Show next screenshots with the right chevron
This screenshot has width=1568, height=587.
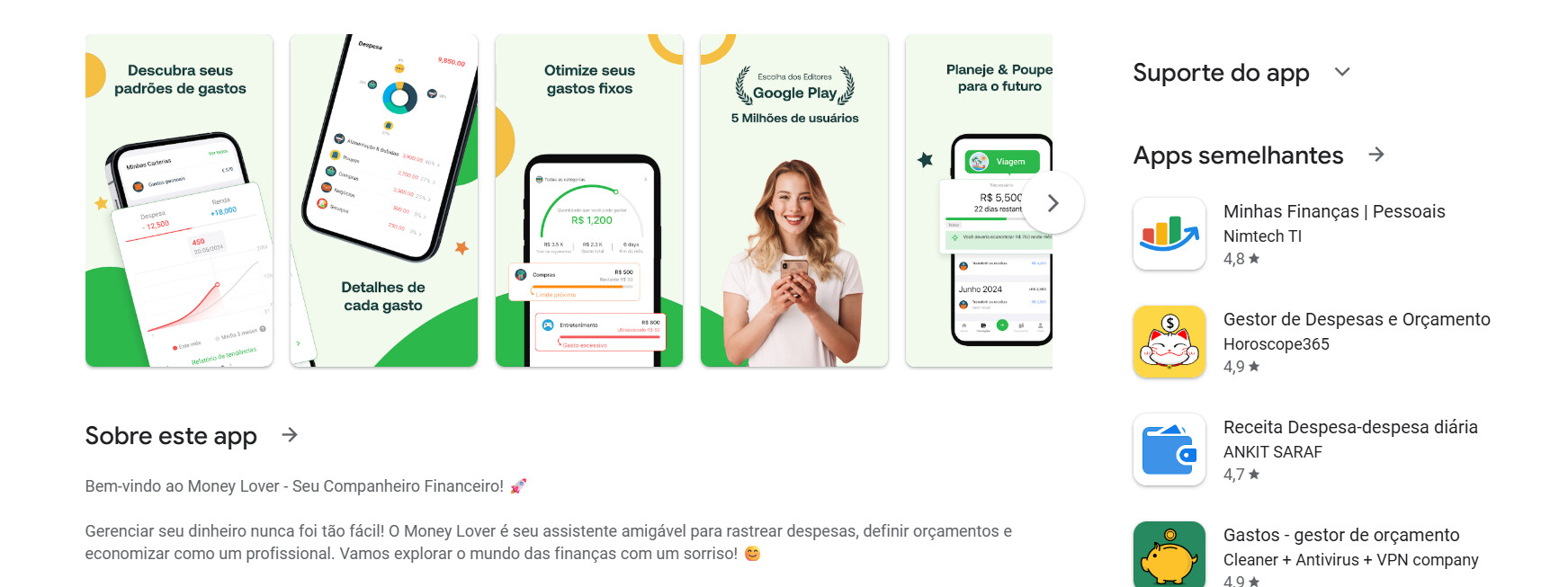(1053, 203)
